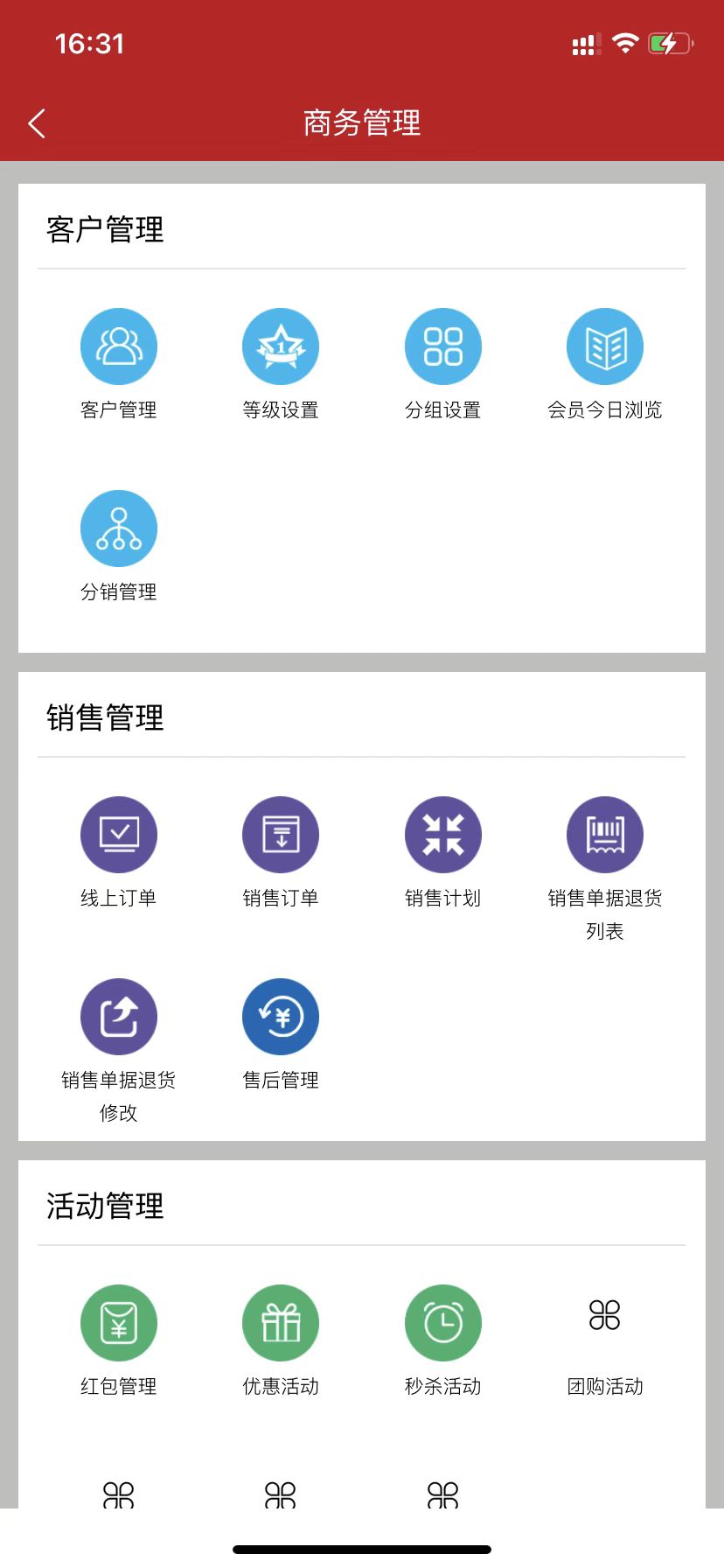Tap the 销售计划 sales plan icon
The image size is (724, 1568).
pos(443,834)
